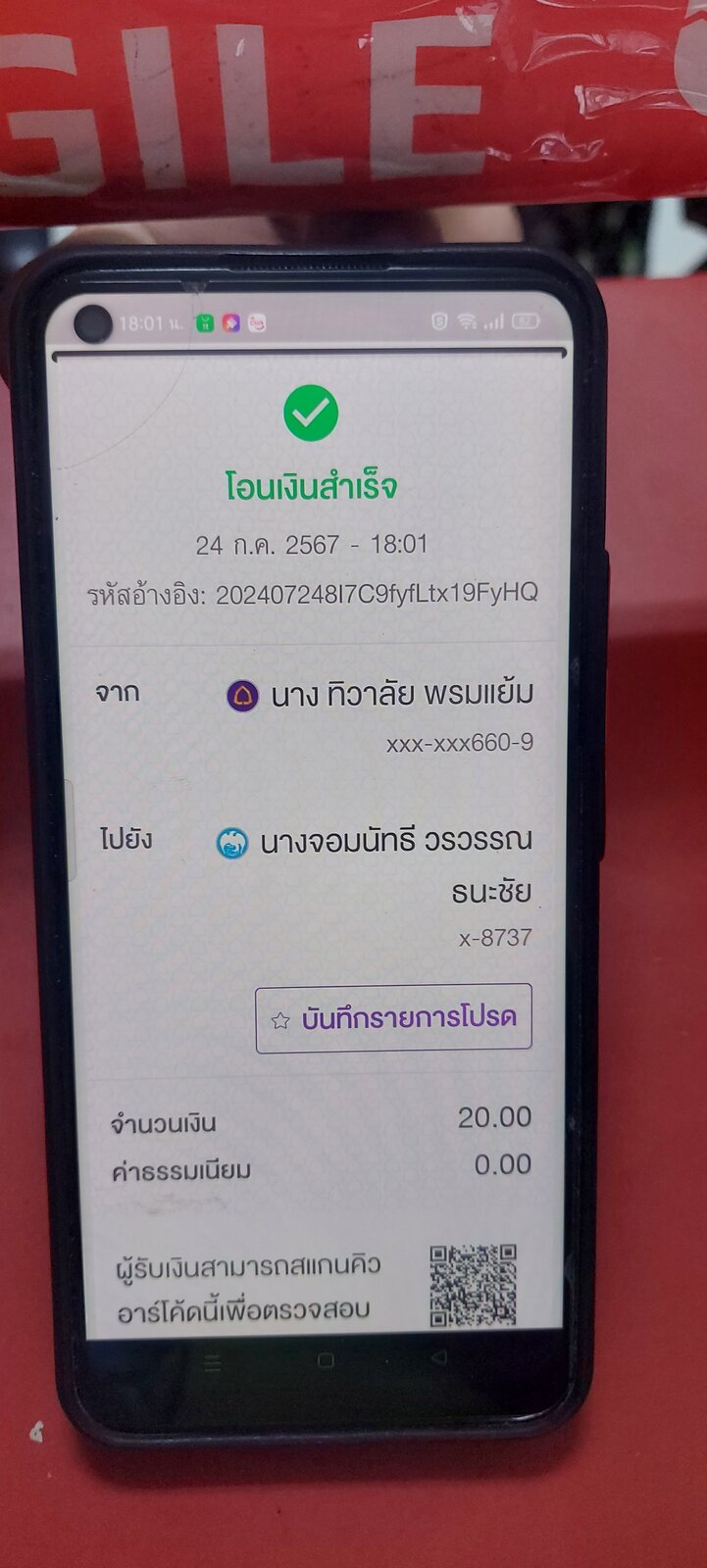This screenshot has width=707, height=1568.
Task: Tap the บันทึกรายการโปรด button
Action: pyautogui.click(x=393, y=1018)
